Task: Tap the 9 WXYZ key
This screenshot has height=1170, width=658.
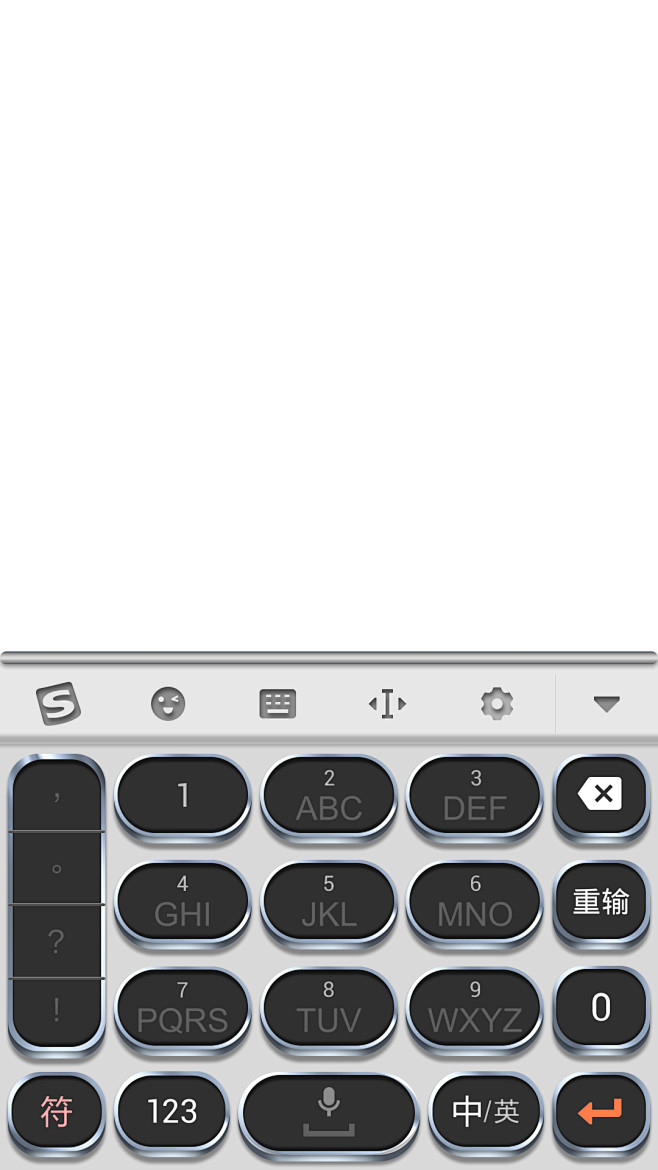Action: point(475,1008)
